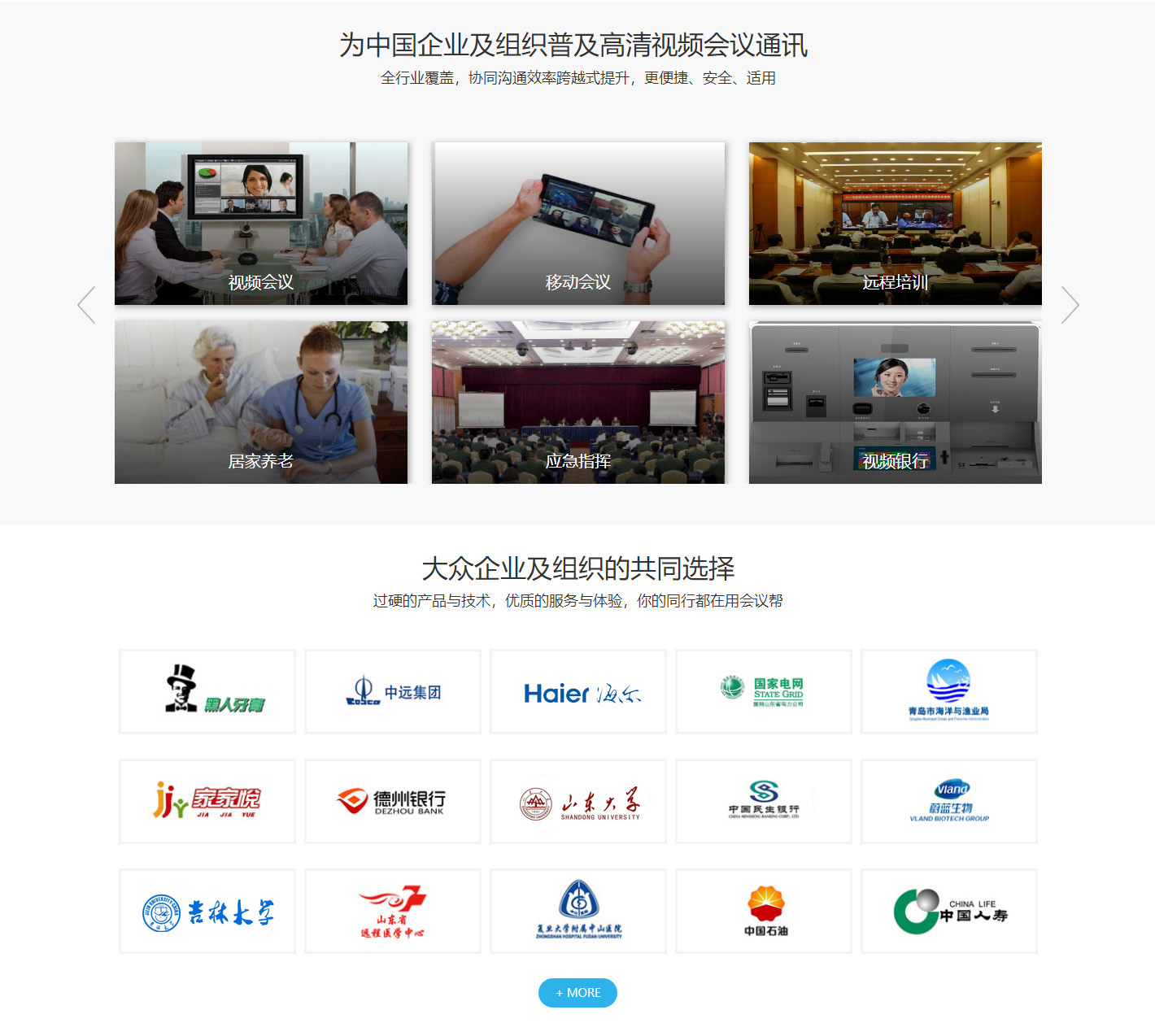Go to previous carousel slide
The image size is (1155, 1036).
86,305
